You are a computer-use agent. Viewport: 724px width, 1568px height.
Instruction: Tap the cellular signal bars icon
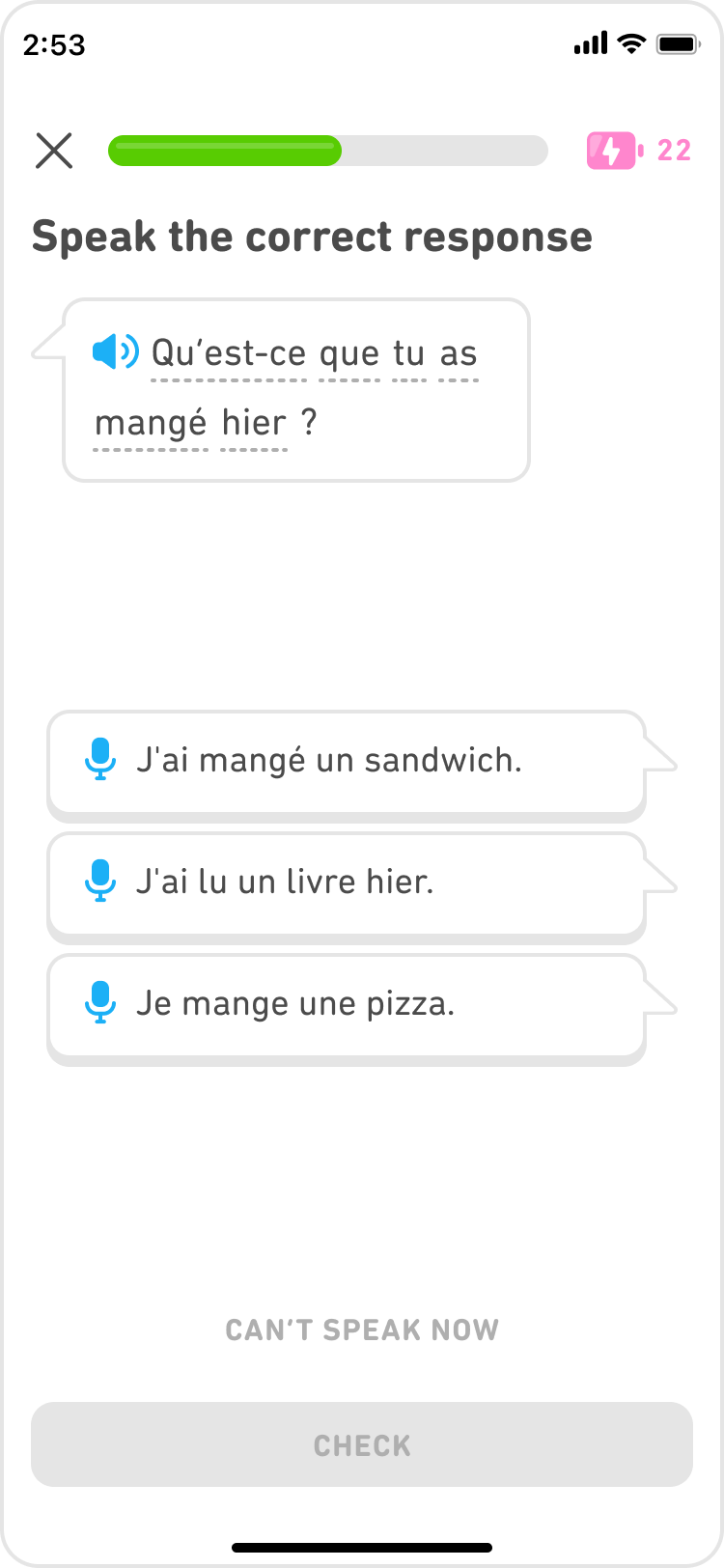(589, 43)
